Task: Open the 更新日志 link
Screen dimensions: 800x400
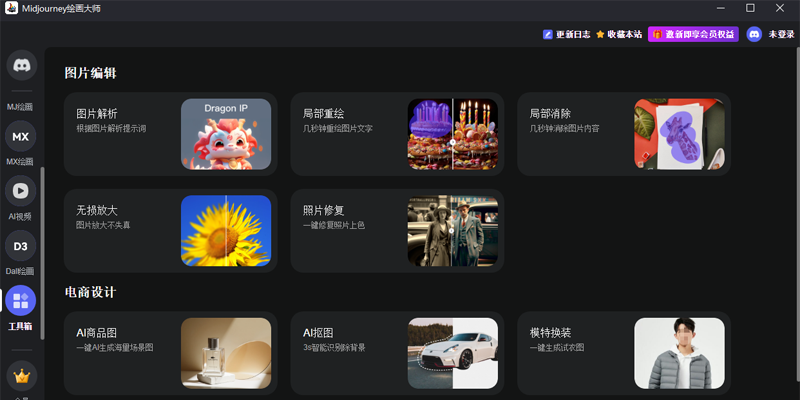Action: tap(566, 34)
